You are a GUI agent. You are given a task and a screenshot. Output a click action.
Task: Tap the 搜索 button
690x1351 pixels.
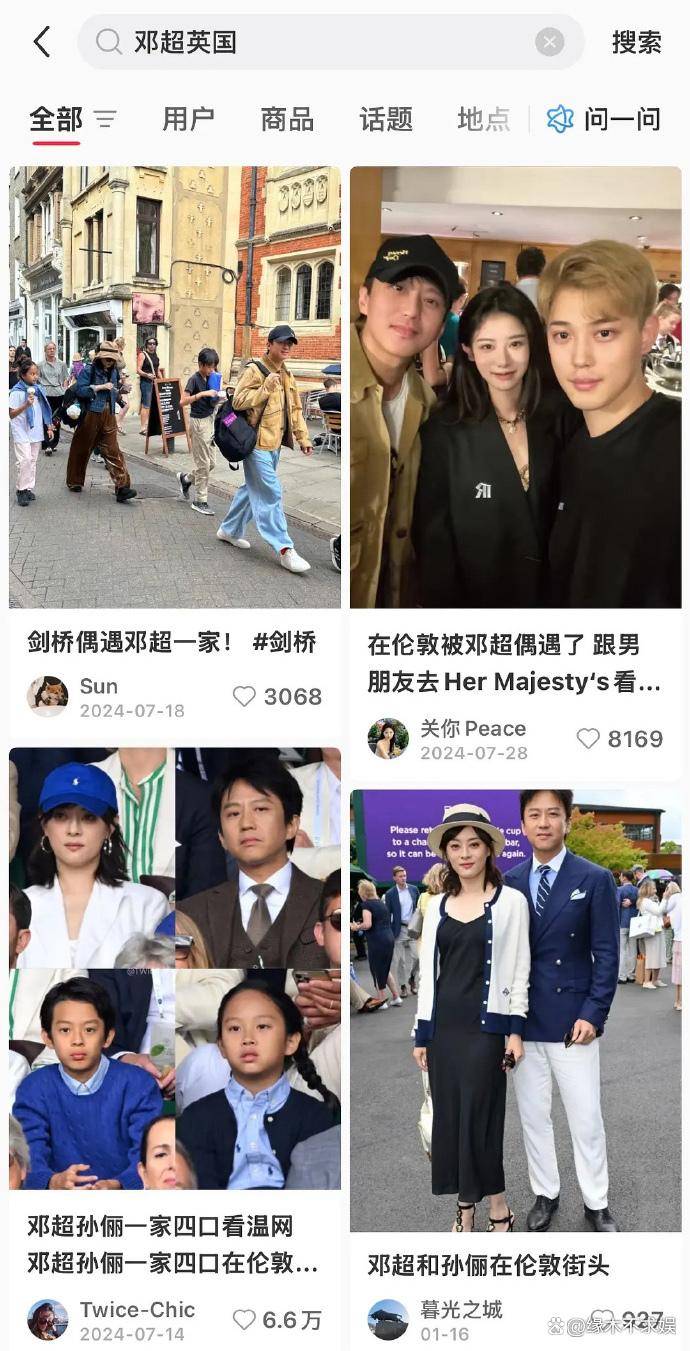pyautogui.click(x=637, y=42)
